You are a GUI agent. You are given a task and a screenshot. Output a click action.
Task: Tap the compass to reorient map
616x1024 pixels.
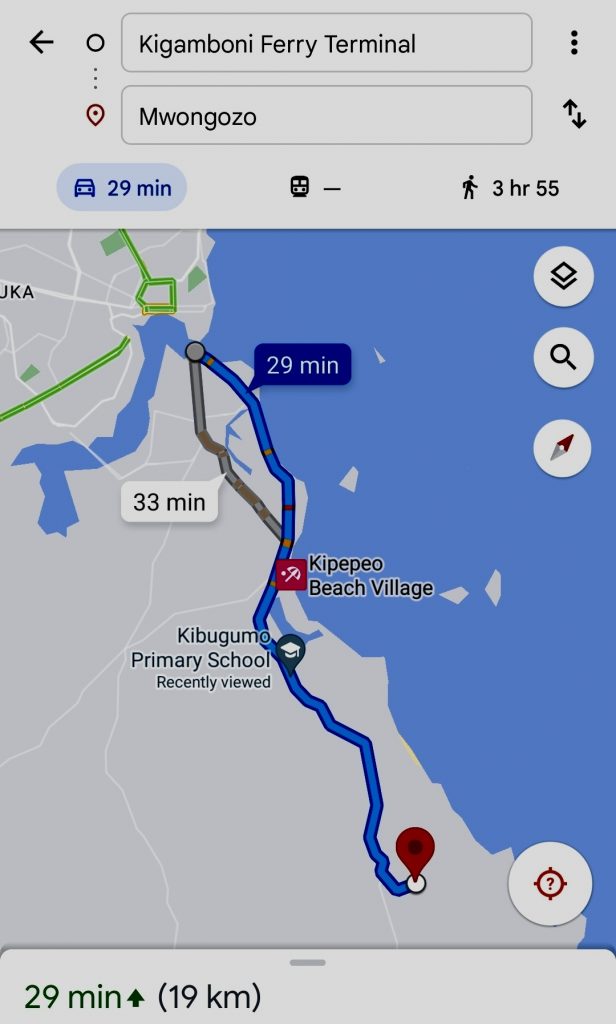point(563,447)
